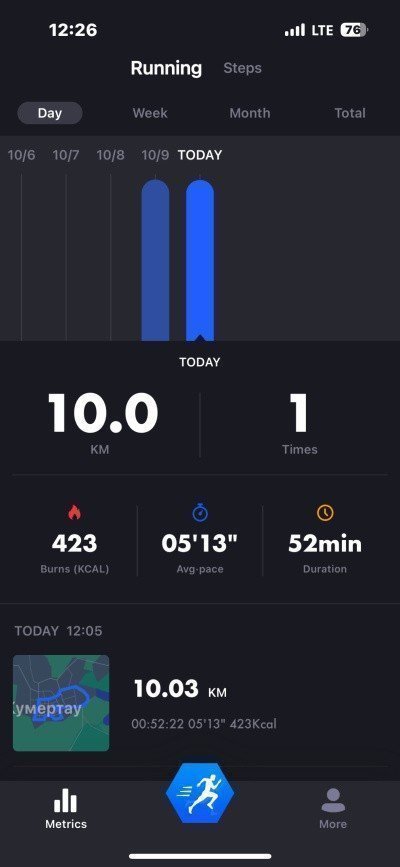Select the 10/9 bar in the chart
Image resolution: width=400 pixels, height=867 pixels.
(x=155, y=260)
